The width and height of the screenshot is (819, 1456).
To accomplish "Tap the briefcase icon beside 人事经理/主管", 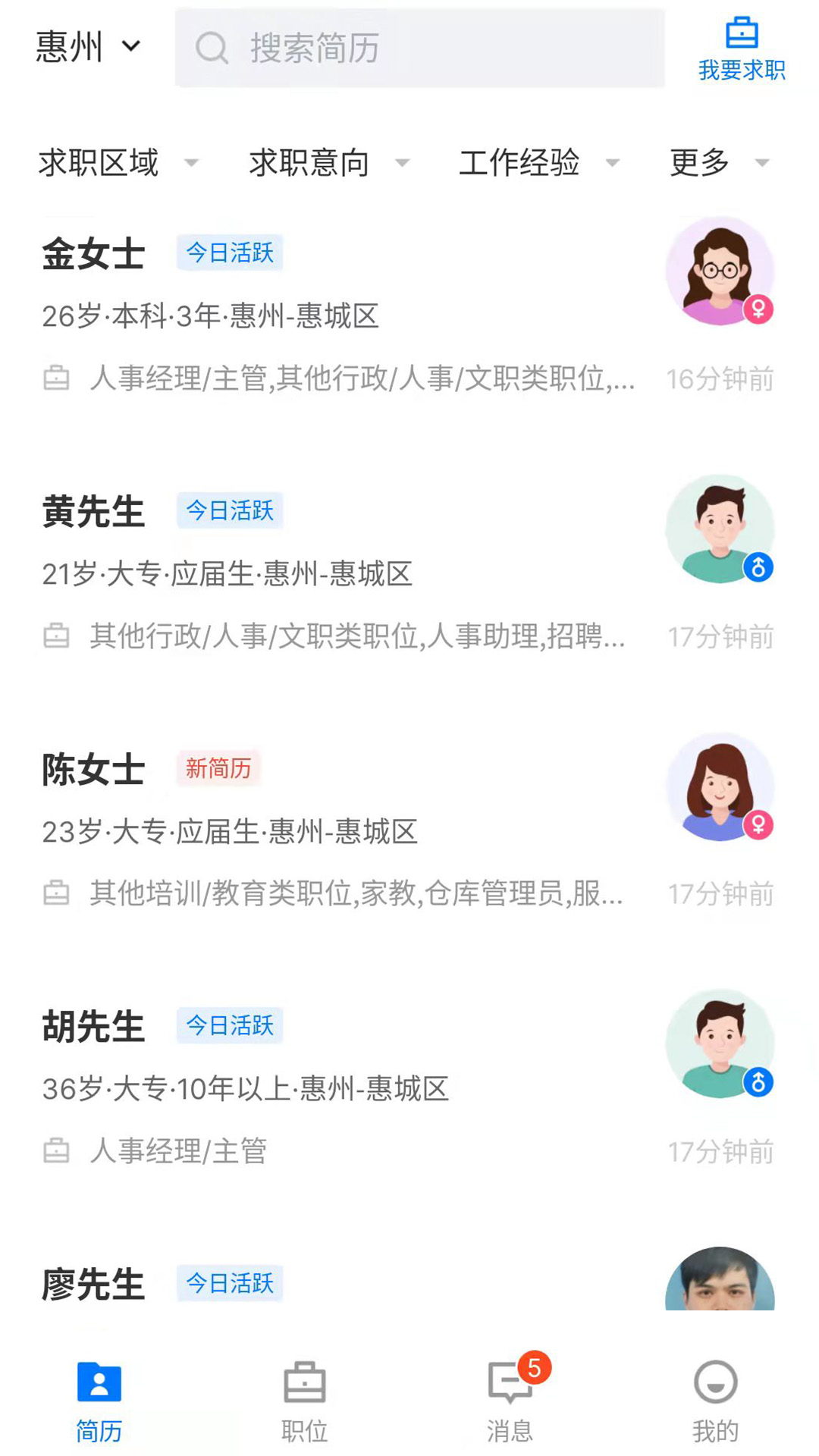I will coord(56,1150).
